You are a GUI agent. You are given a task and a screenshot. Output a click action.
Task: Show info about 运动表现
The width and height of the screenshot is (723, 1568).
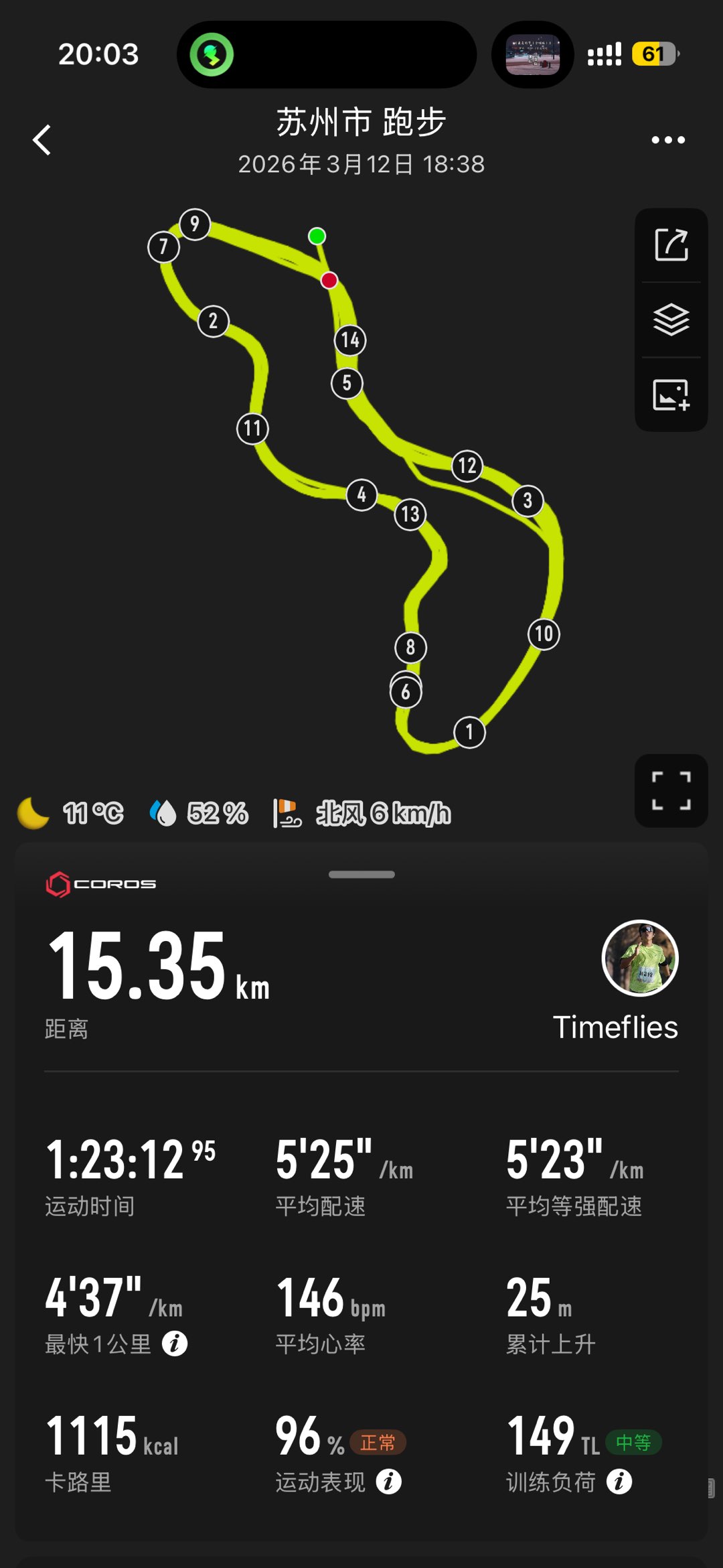(388, 1482)
